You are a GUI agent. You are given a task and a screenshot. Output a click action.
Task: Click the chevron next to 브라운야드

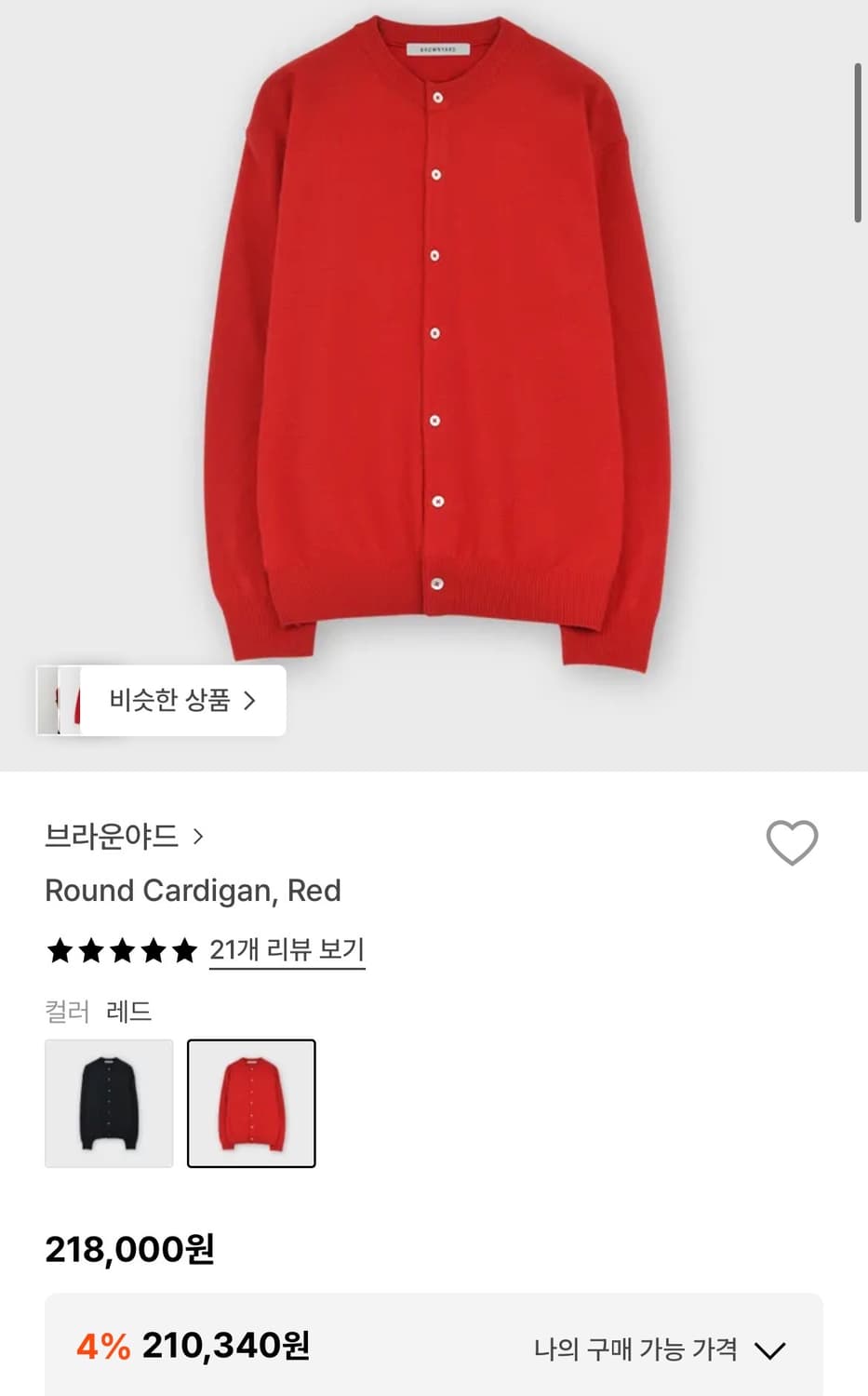click(x=200, y=837)
